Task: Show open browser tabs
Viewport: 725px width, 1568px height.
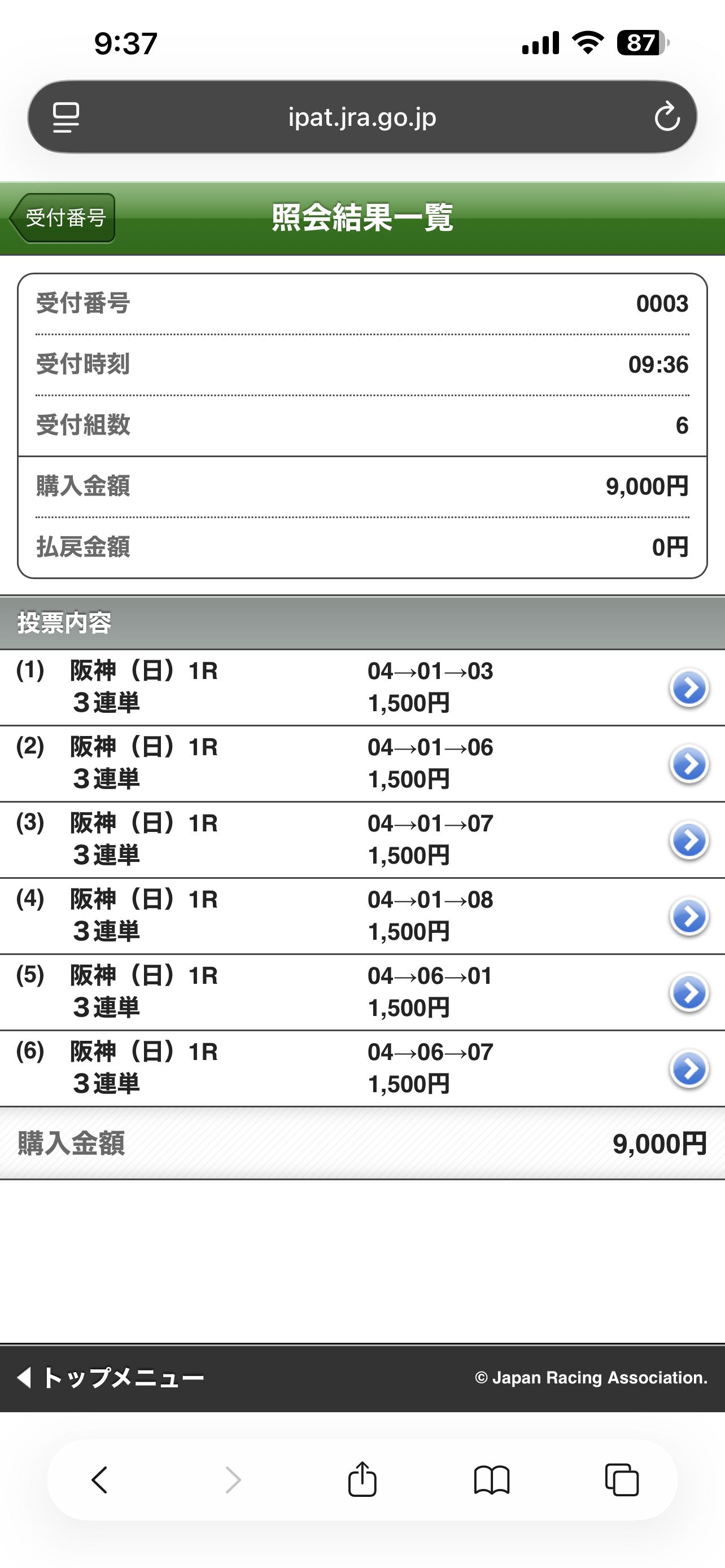Action: [x=622, y=1480]
